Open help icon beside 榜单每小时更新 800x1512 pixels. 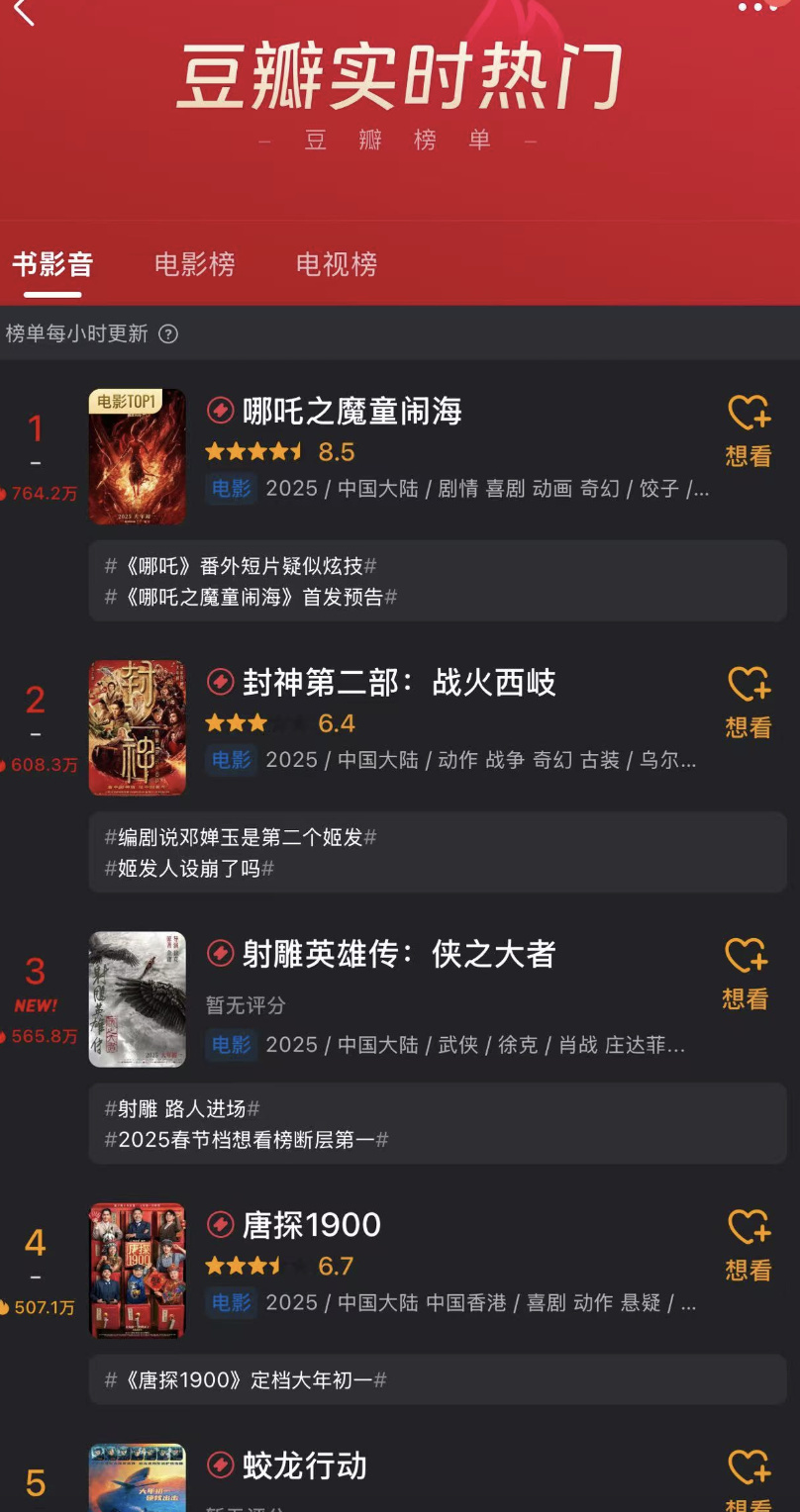pos(169,333)
